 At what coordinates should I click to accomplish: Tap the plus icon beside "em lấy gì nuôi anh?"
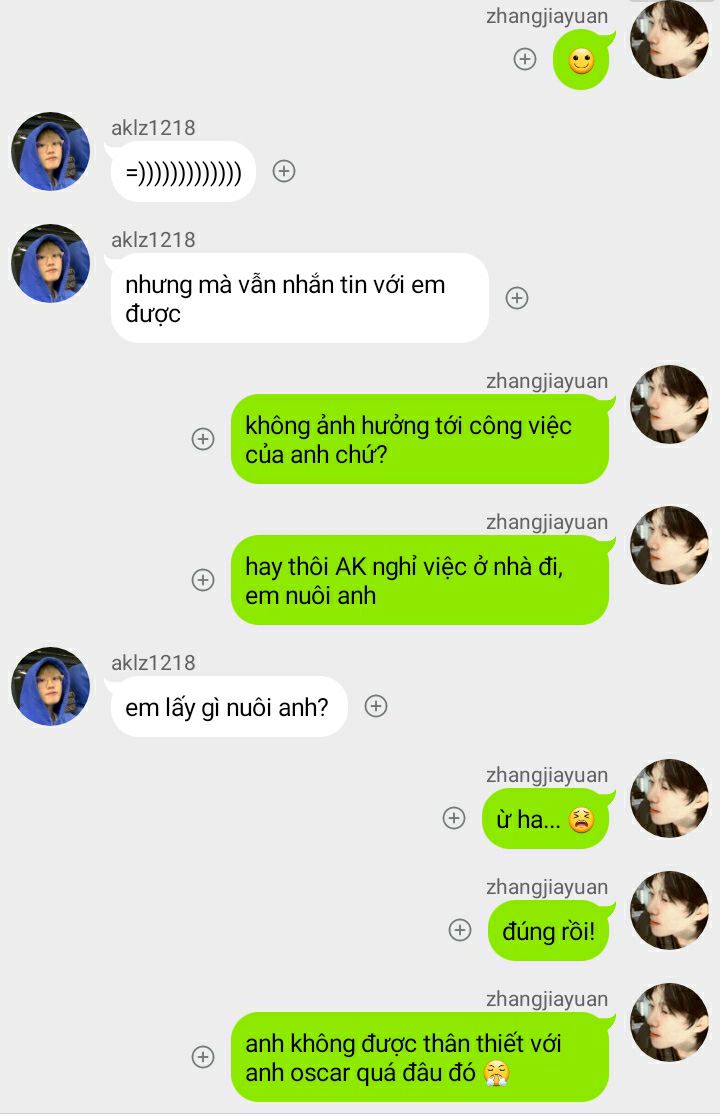pyautogui.click(x=375, y=706)
